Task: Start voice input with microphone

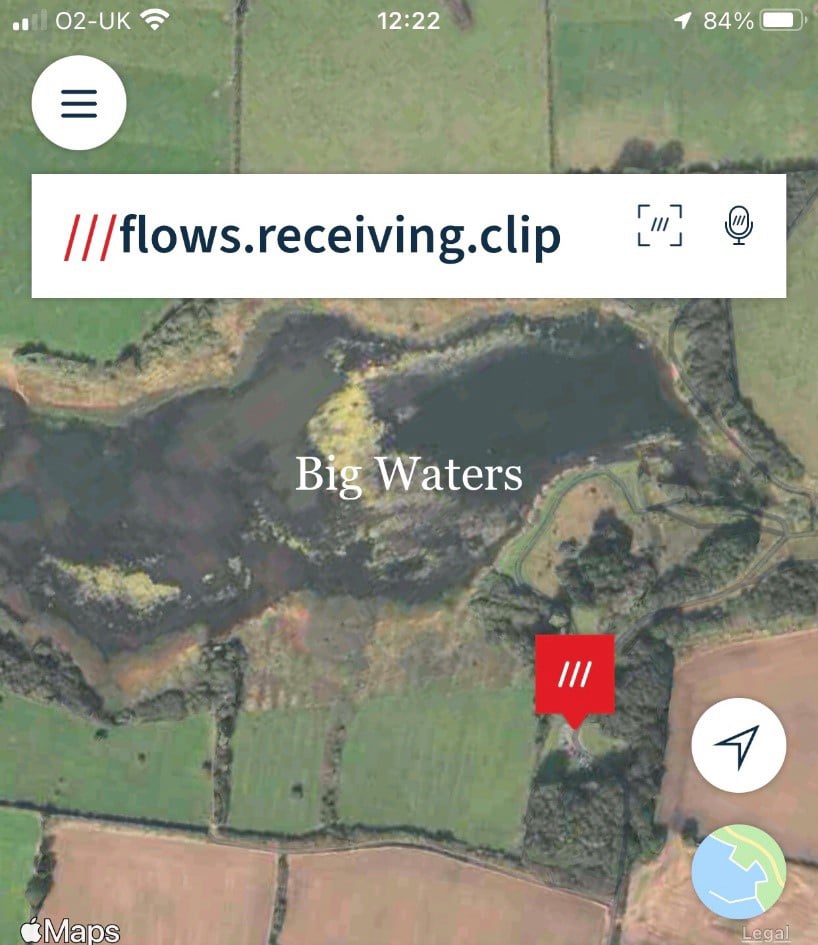Action: click(738, 225)
